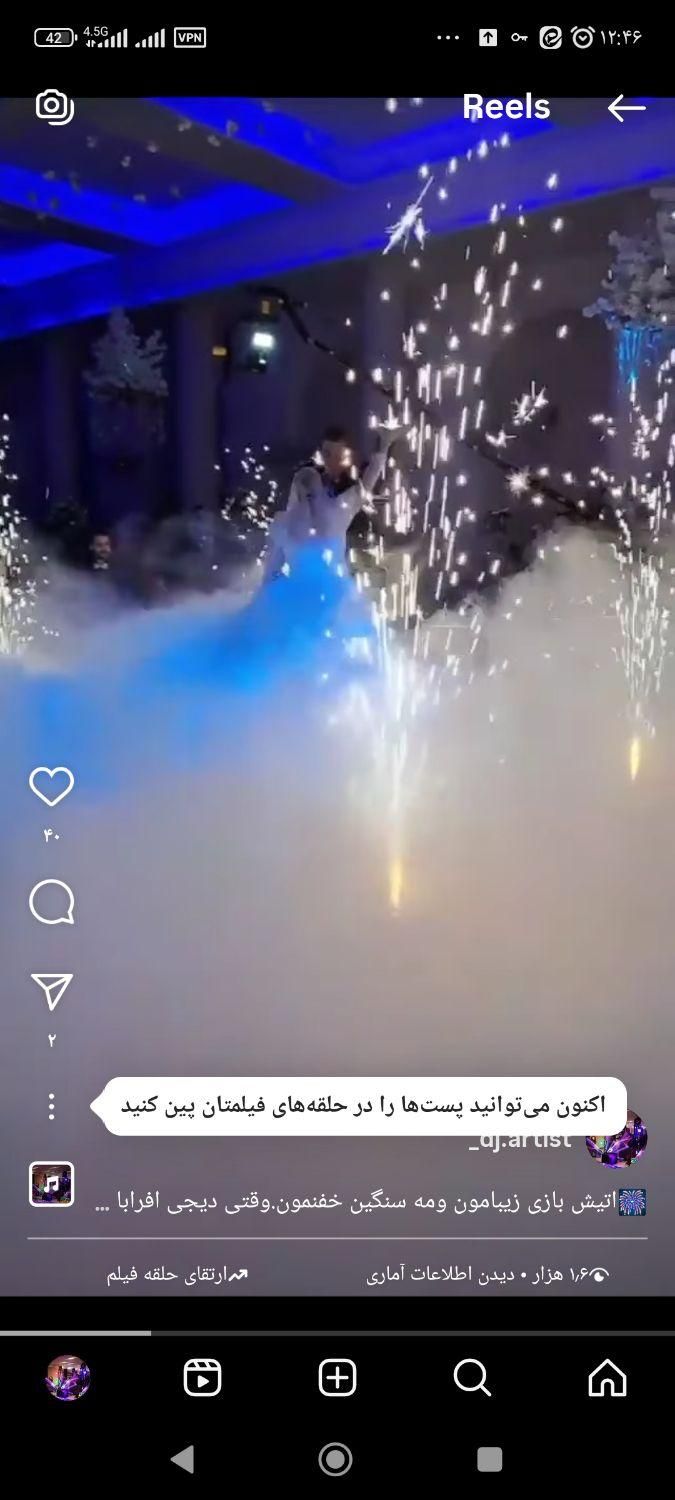Go back using the top arrow

627,107
